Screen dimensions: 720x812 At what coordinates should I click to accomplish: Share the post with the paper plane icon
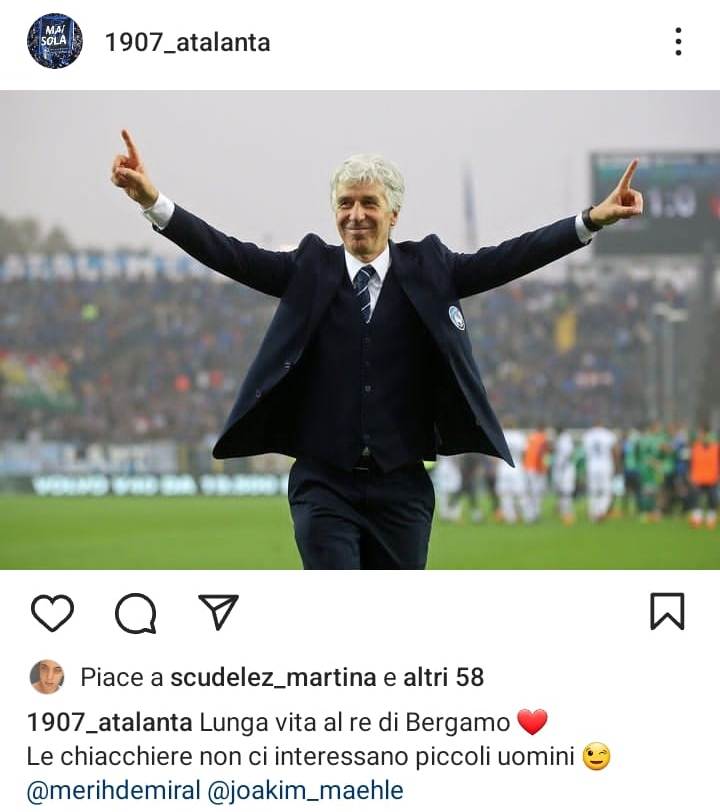tap(217, 612)
